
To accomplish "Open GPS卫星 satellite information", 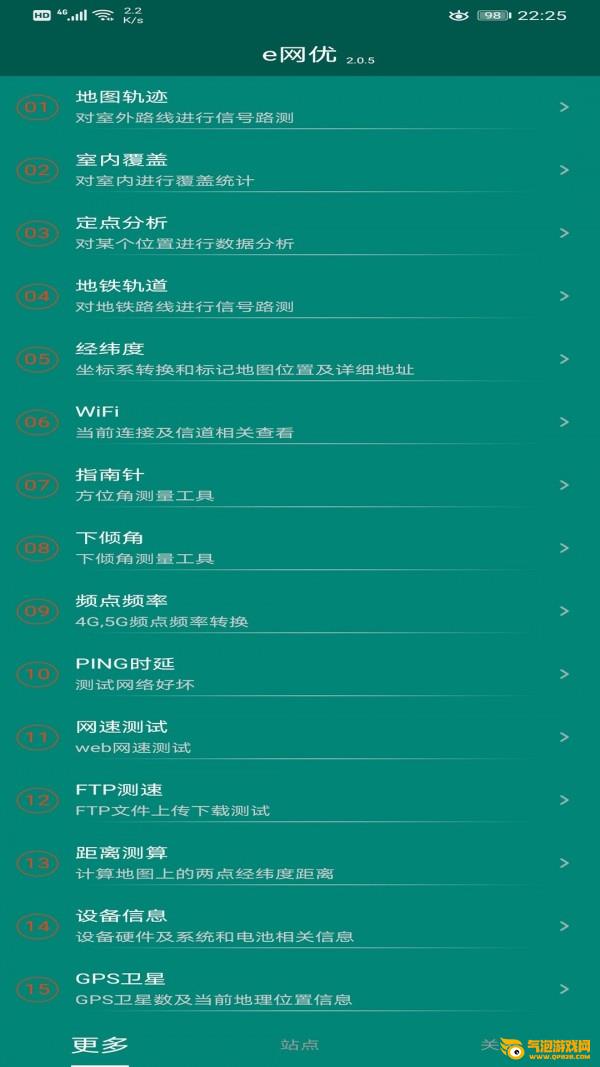I will pyautogui.click(x=300, y=989).
